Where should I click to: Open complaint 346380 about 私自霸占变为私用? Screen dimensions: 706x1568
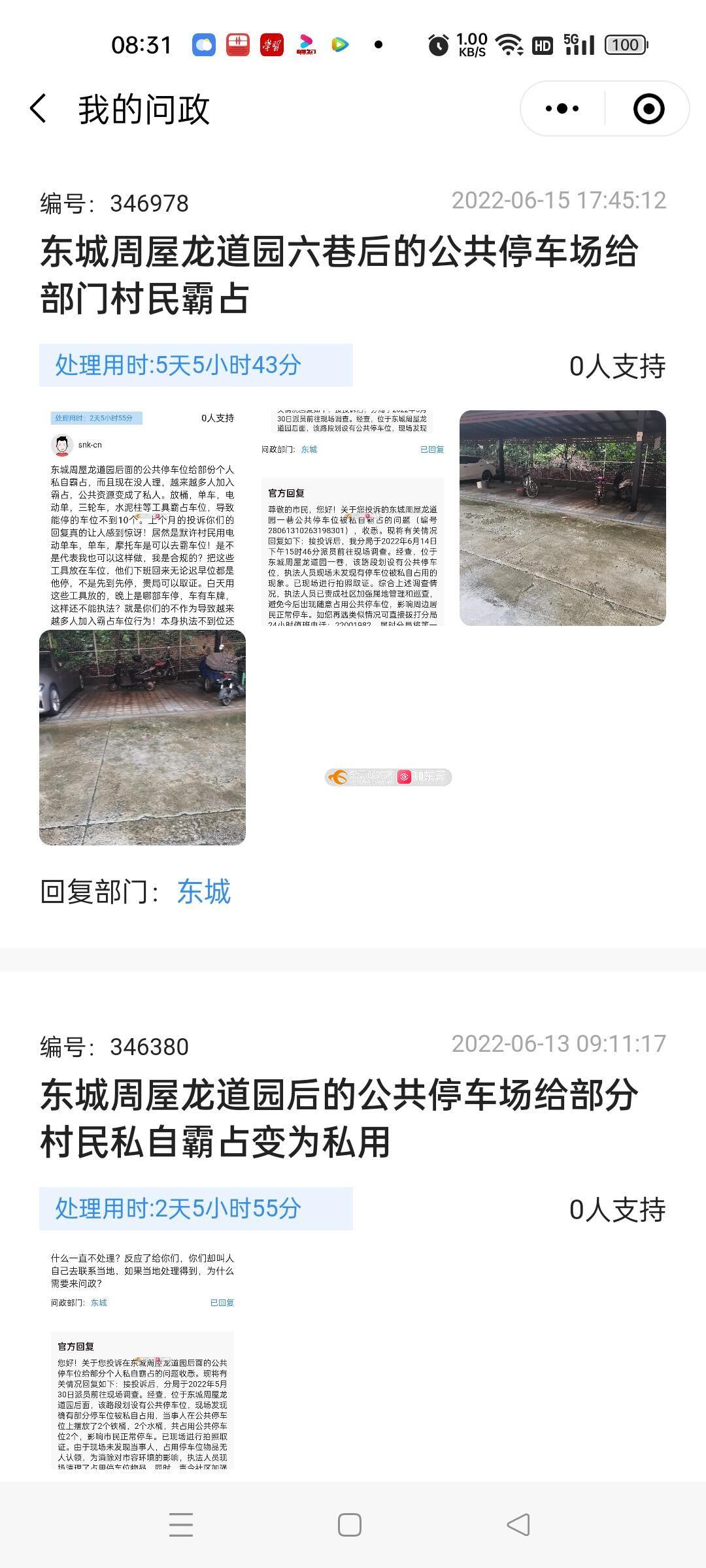[x=339, y=1119]
